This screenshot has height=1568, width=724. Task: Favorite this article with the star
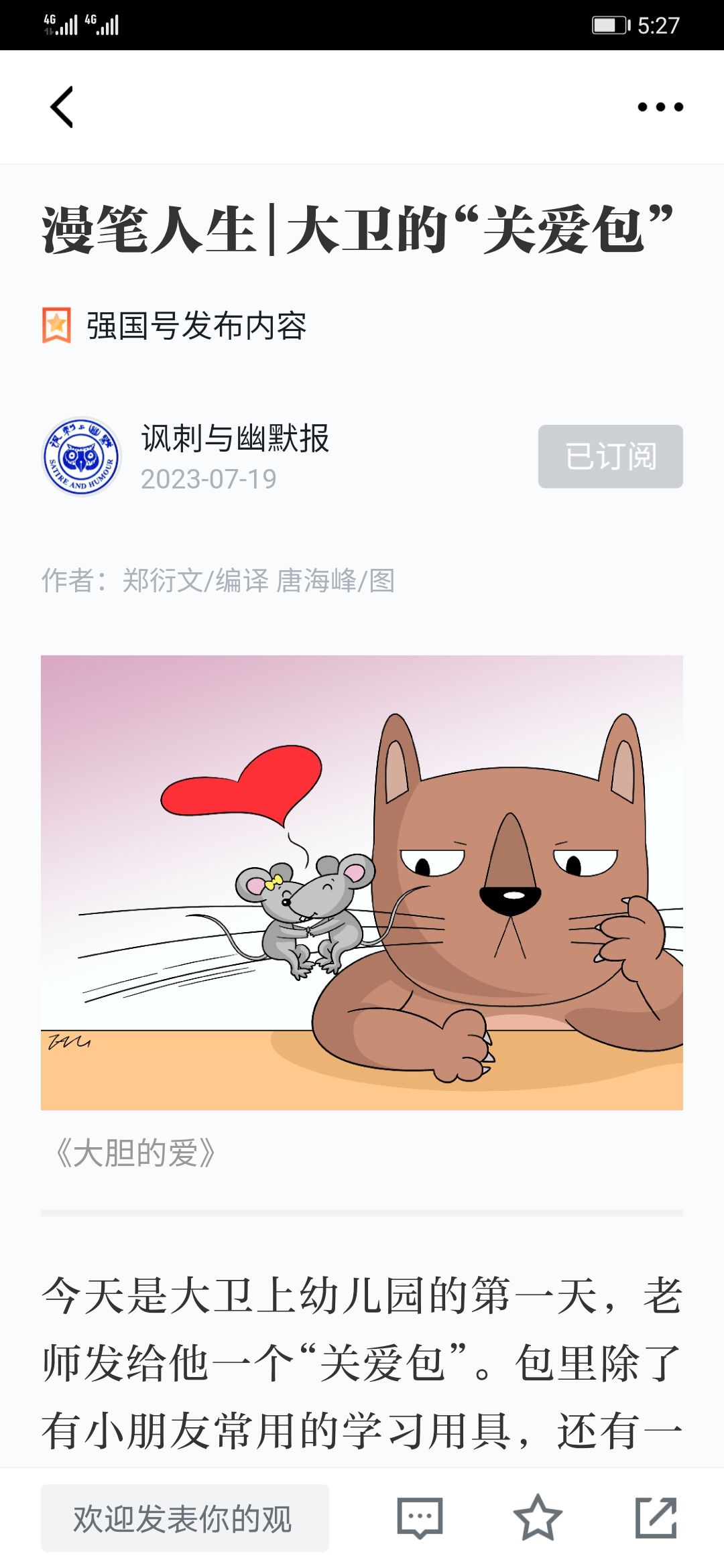pyautogui.click(x=538, y=1518)
